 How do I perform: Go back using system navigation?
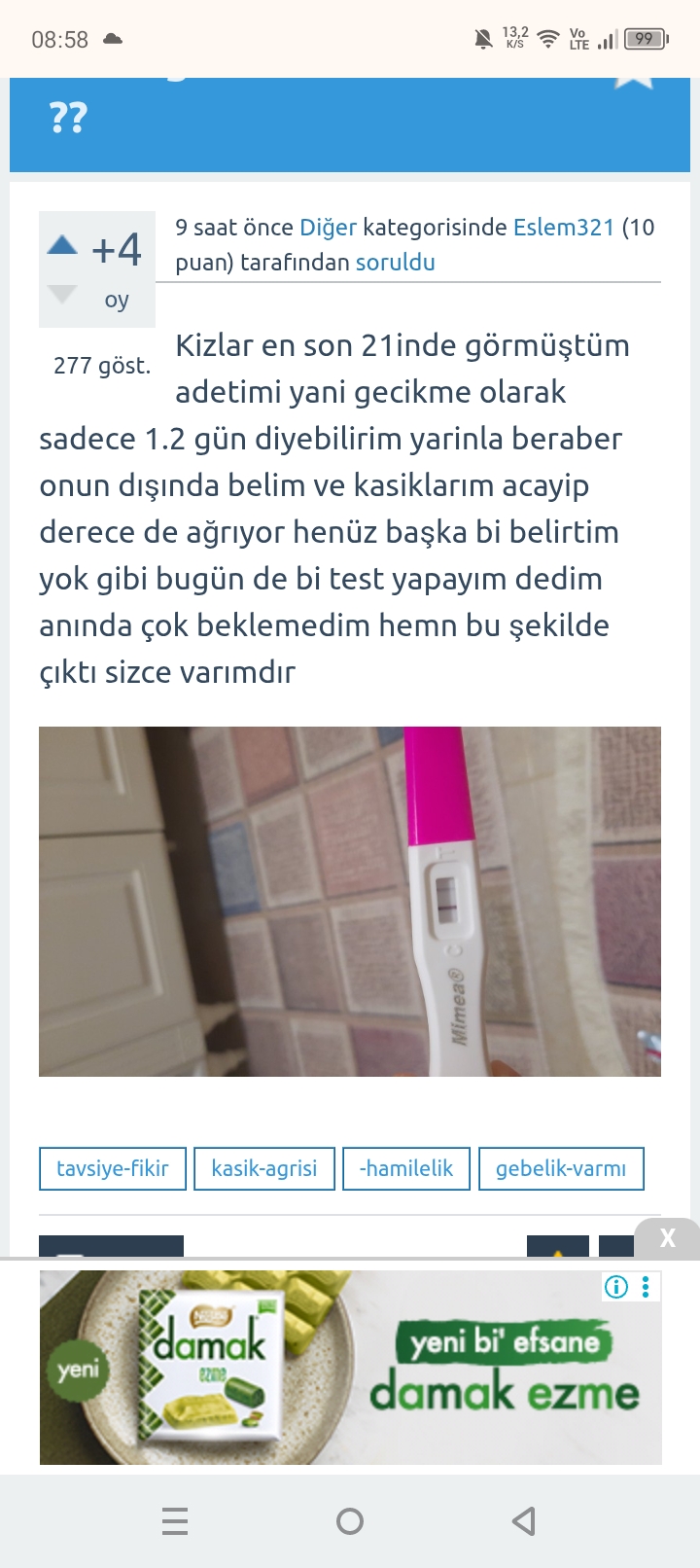tap(524, 1520)
